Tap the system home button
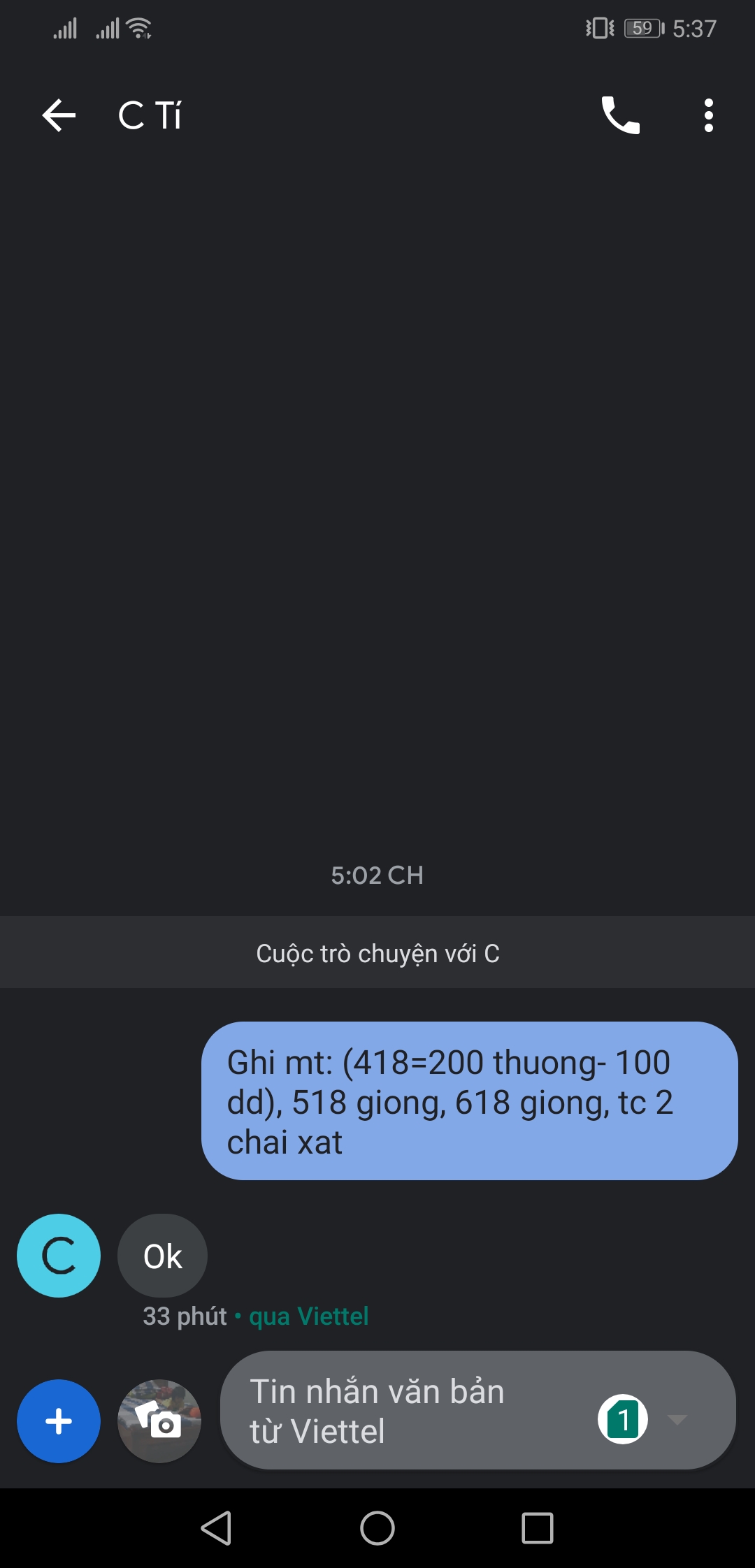 [x=377, y=1528]
